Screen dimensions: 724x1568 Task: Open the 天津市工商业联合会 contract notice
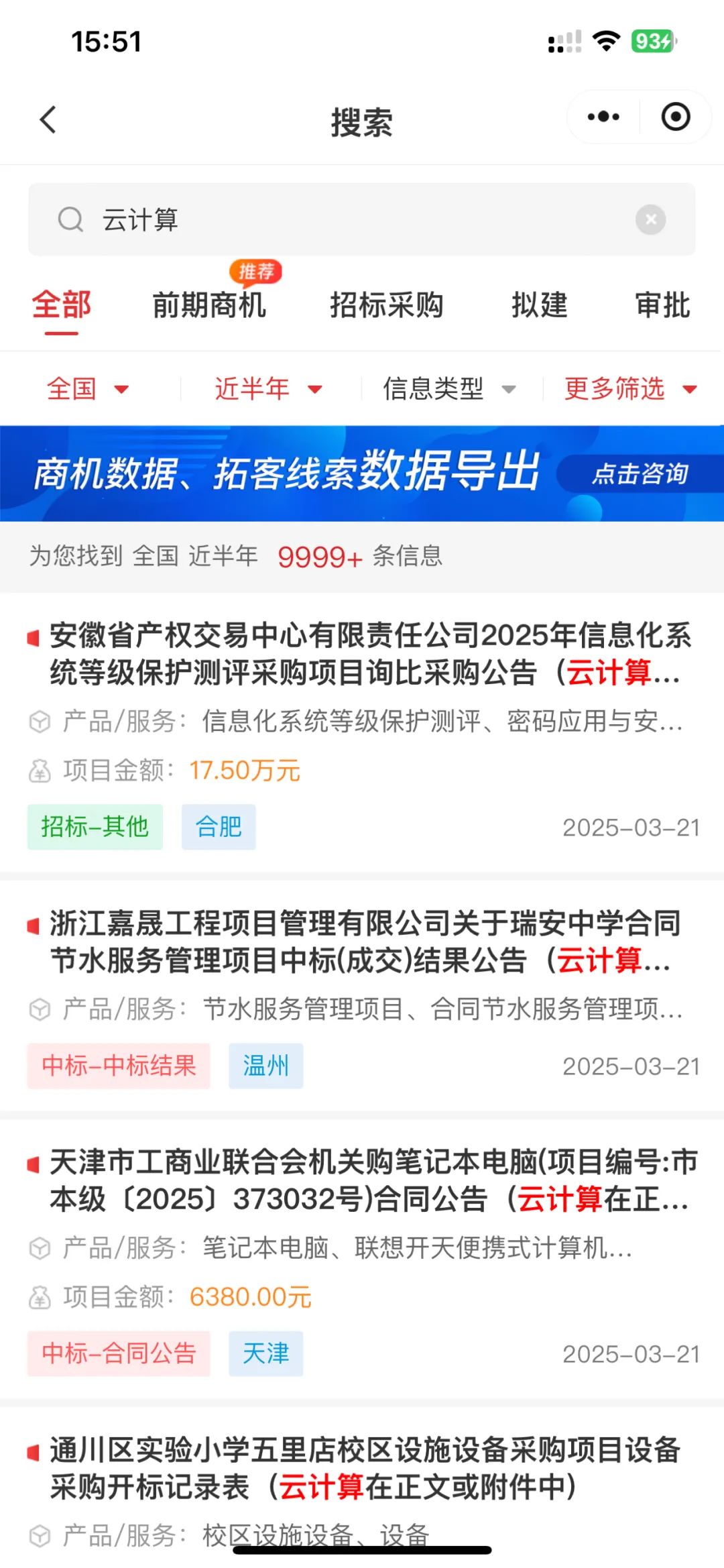pos(362,1259)
